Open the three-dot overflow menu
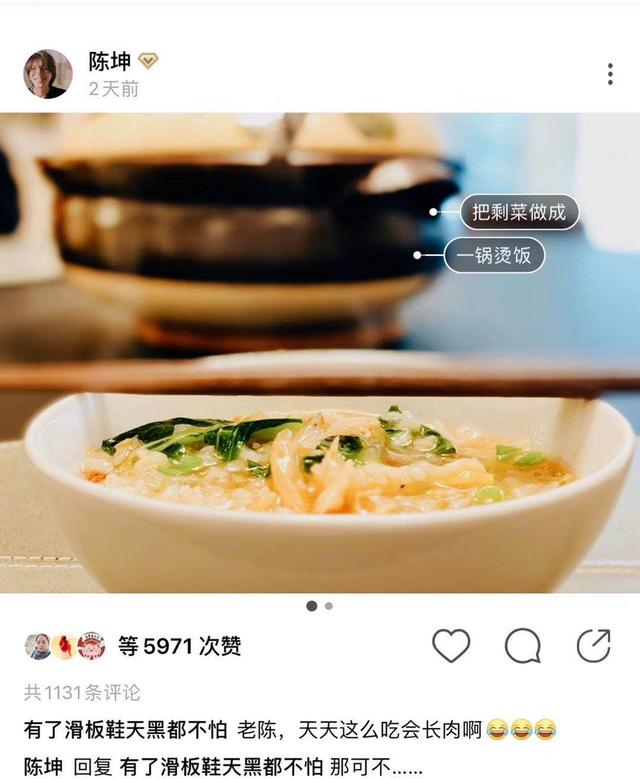The image size is (640, 779). point(609,74)
